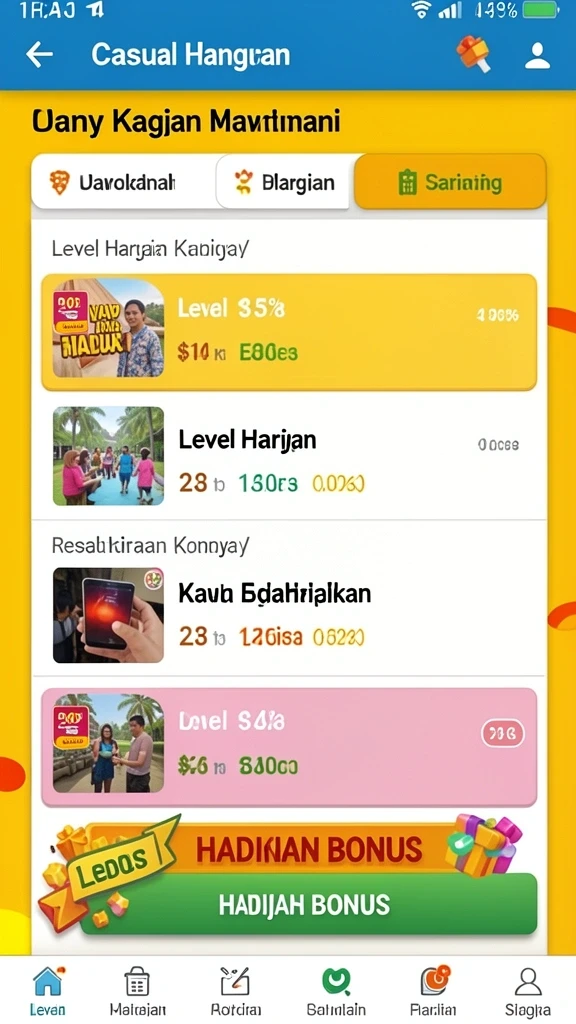Switch to the Balmlain bottom tab
576x1024 pixels.
(x=336, y=991)
